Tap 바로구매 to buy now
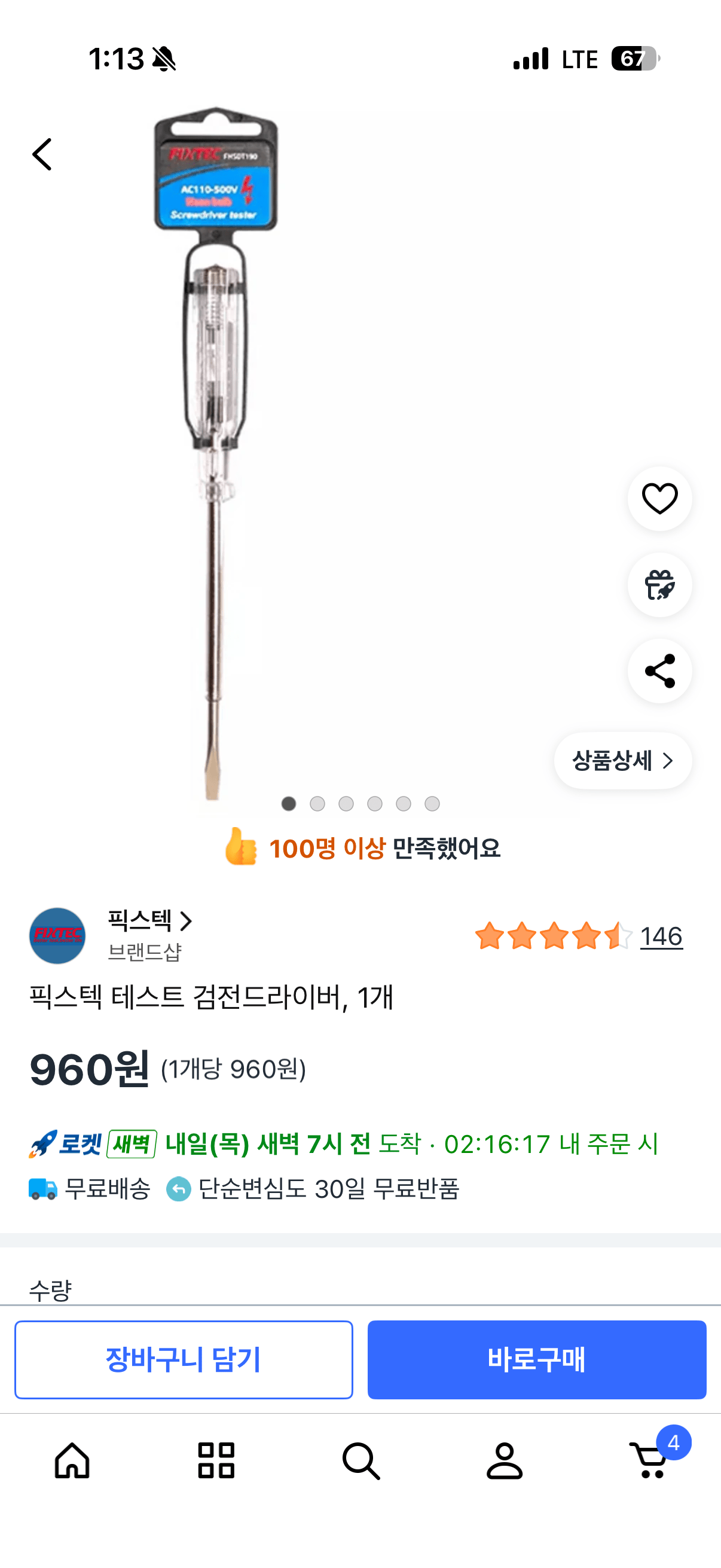Screen dimensions: 721x1568 pyautogui.click(x=538, y=1359)
